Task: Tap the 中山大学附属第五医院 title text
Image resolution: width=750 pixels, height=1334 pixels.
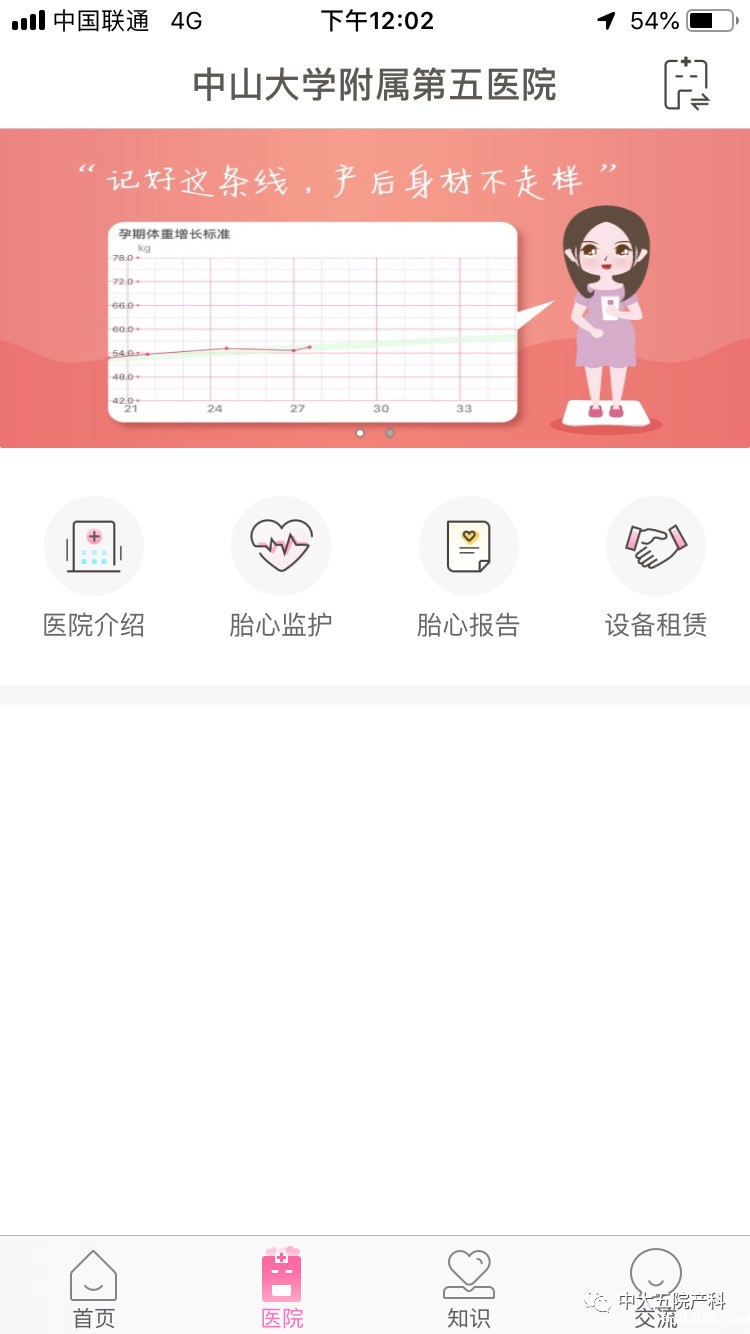Action: coord(375,86)
